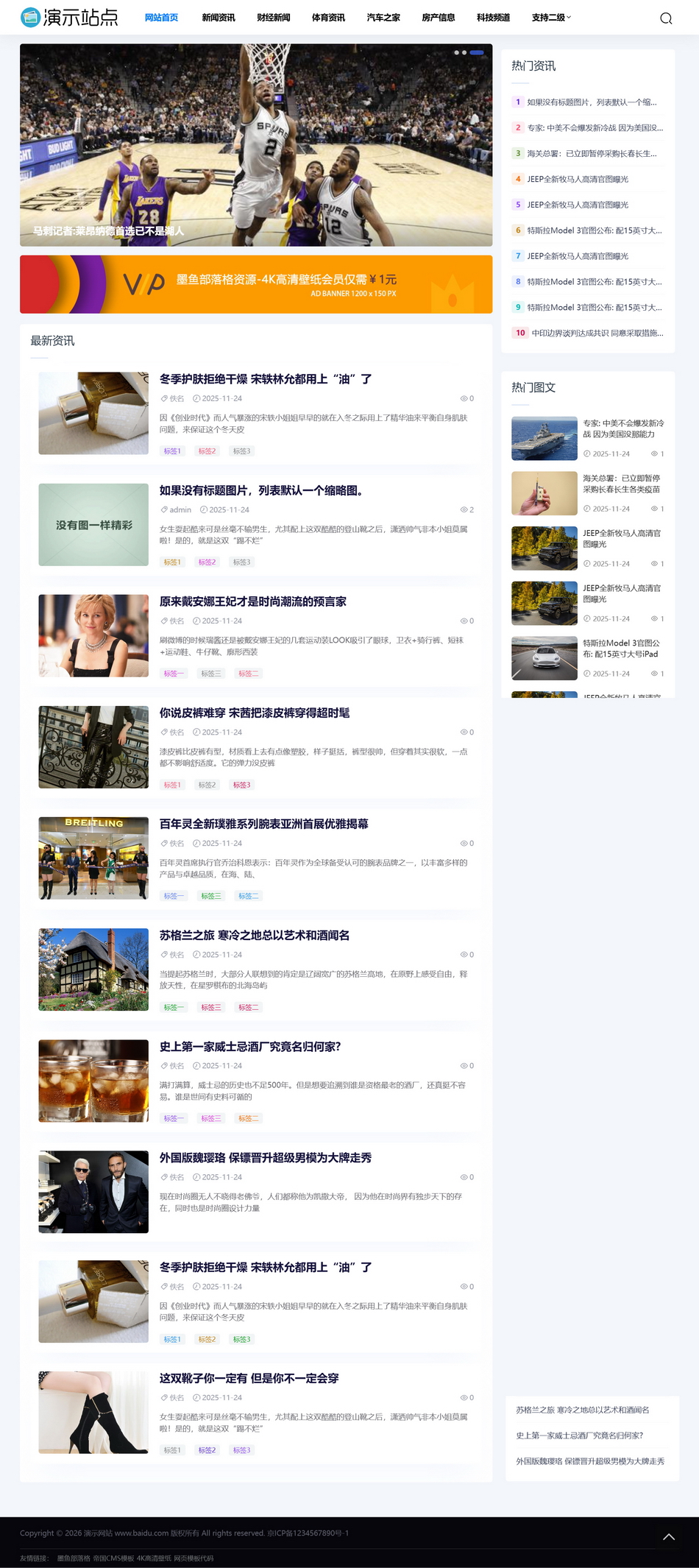The width and height of the screenshot is (699, 1568).
Task: Open 你说皮裤难穿 article title
Action: (x=255, y=713)
